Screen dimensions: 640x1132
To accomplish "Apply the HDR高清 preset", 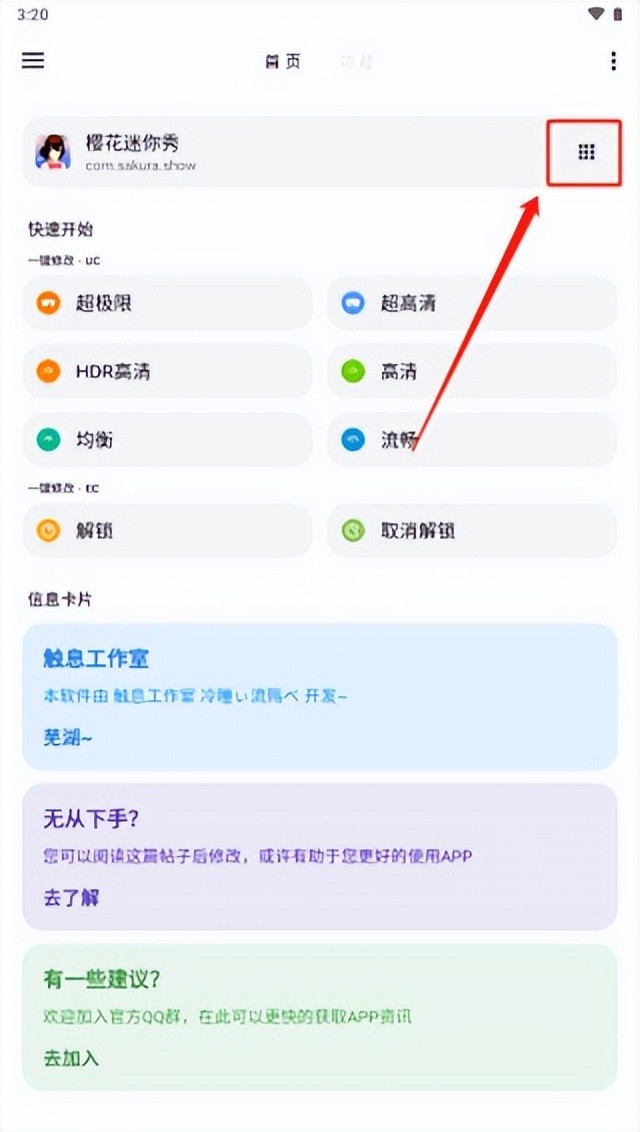I will (x=167, y=371).
